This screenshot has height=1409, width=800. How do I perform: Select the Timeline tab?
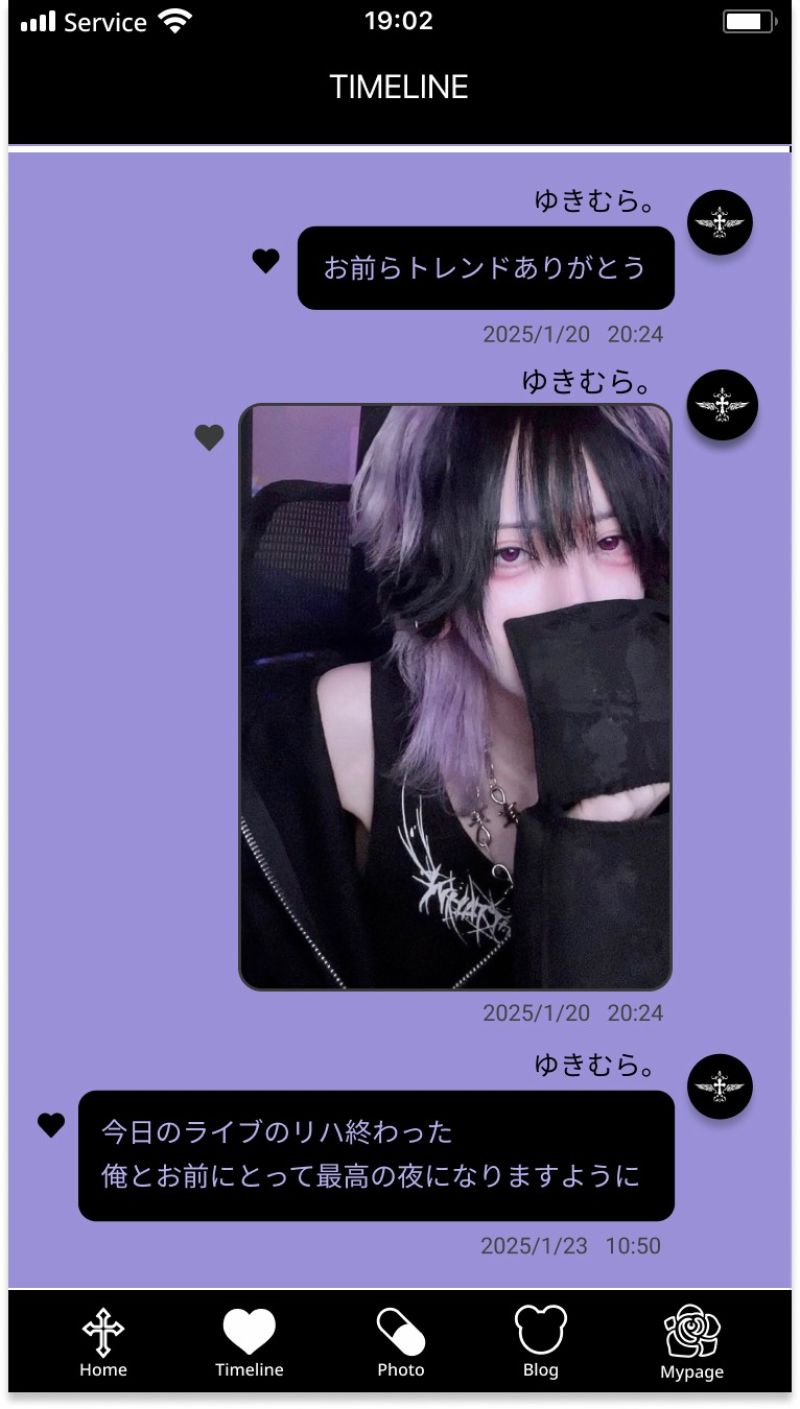tap(249, 1343)
